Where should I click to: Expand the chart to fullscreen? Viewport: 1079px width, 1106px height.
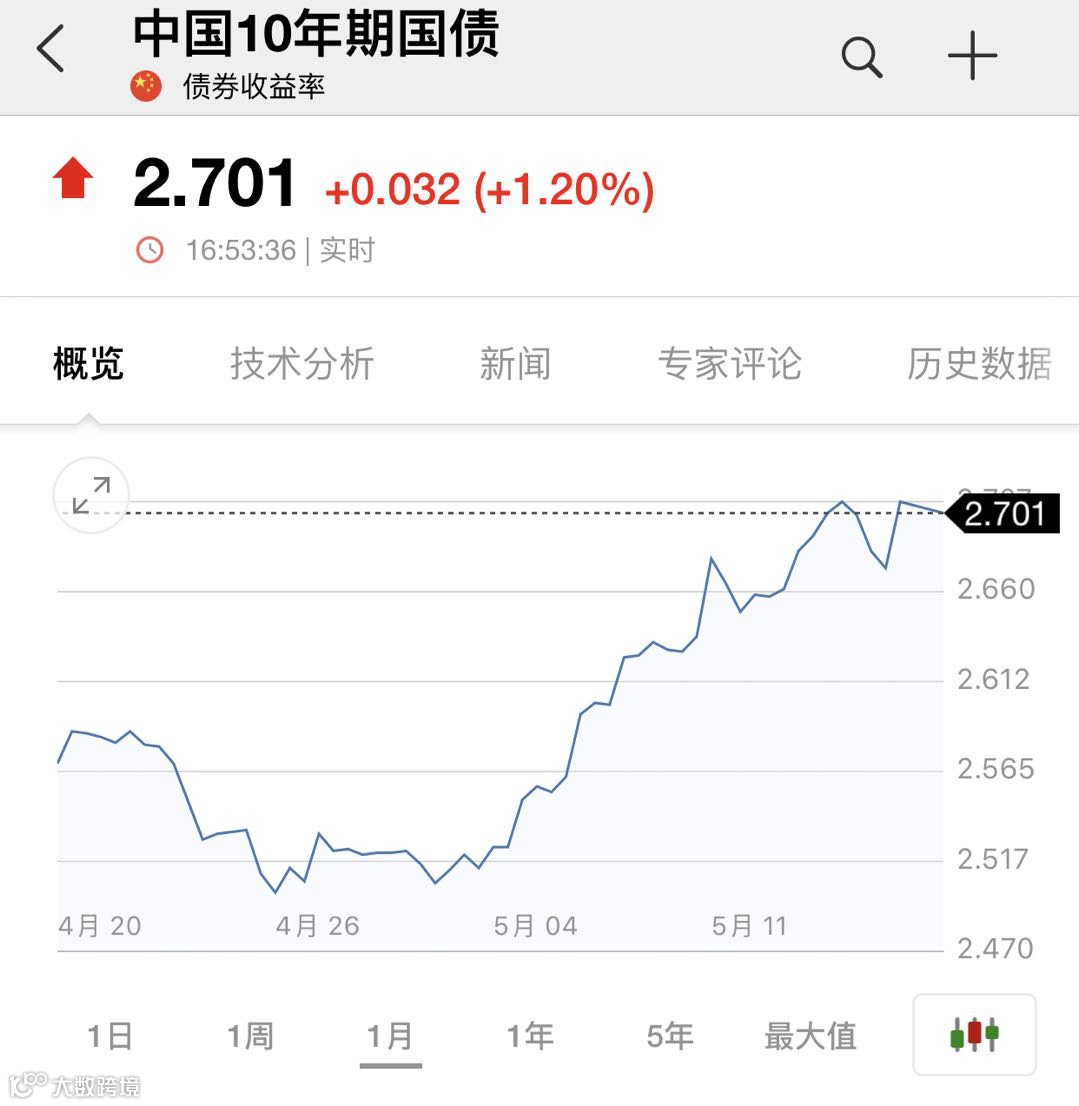tap(91, 495)
